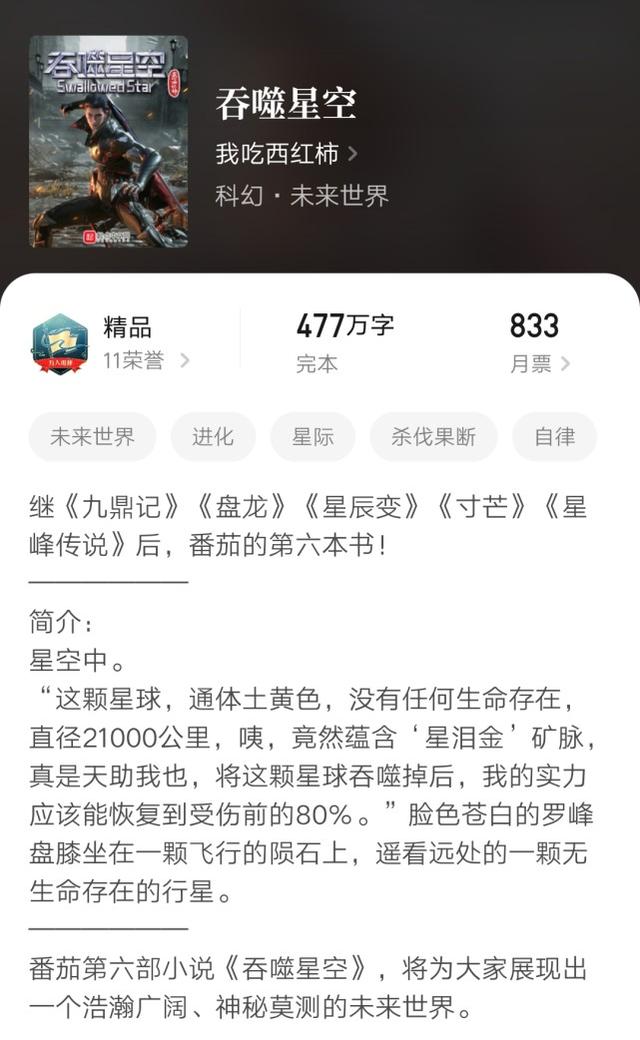Viewport: 640px width, 1040px height.
Task: Tap the 吞噬星空 book cover
Action: 109,142
